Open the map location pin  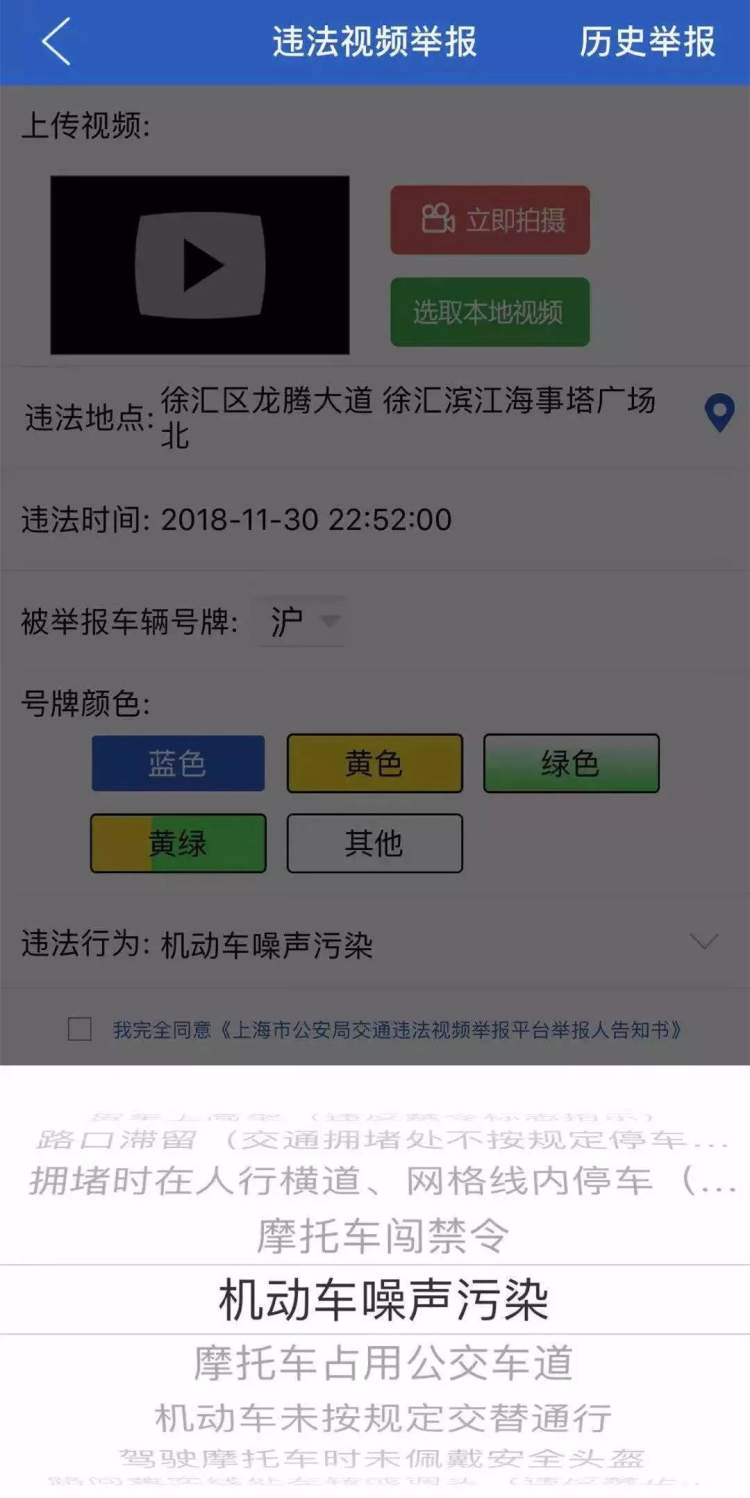[x=719, y=413]
